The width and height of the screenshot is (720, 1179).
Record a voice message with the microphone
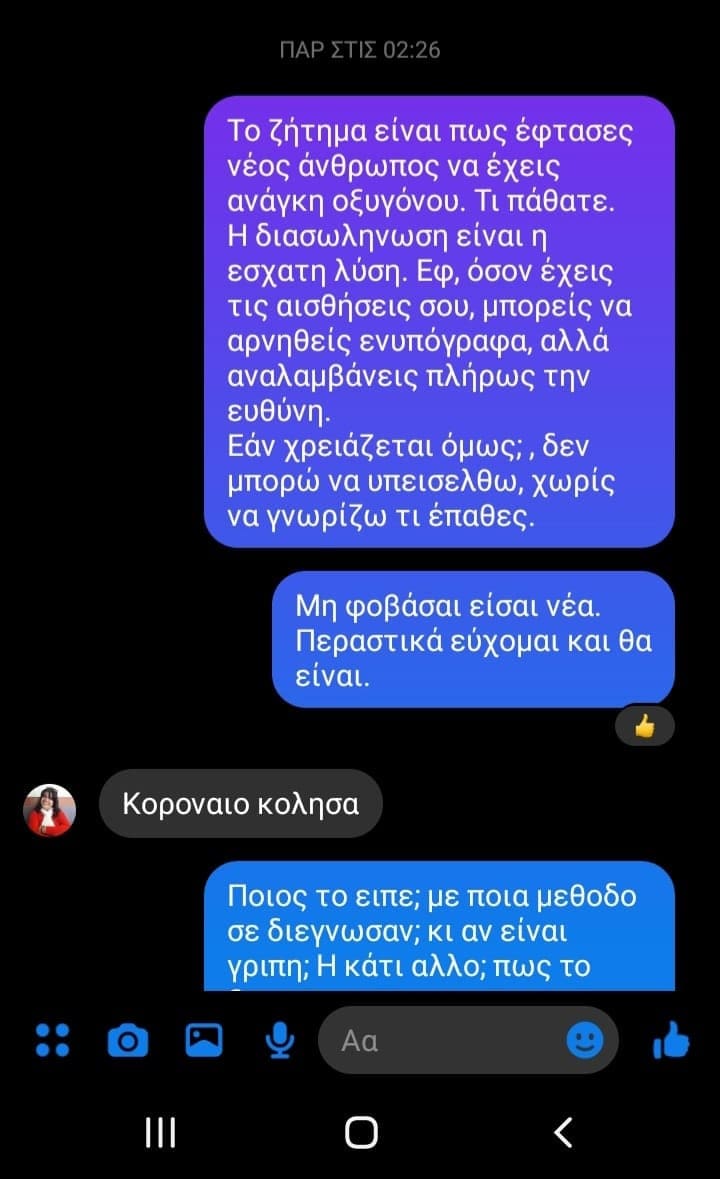(x=280, y=1042)
